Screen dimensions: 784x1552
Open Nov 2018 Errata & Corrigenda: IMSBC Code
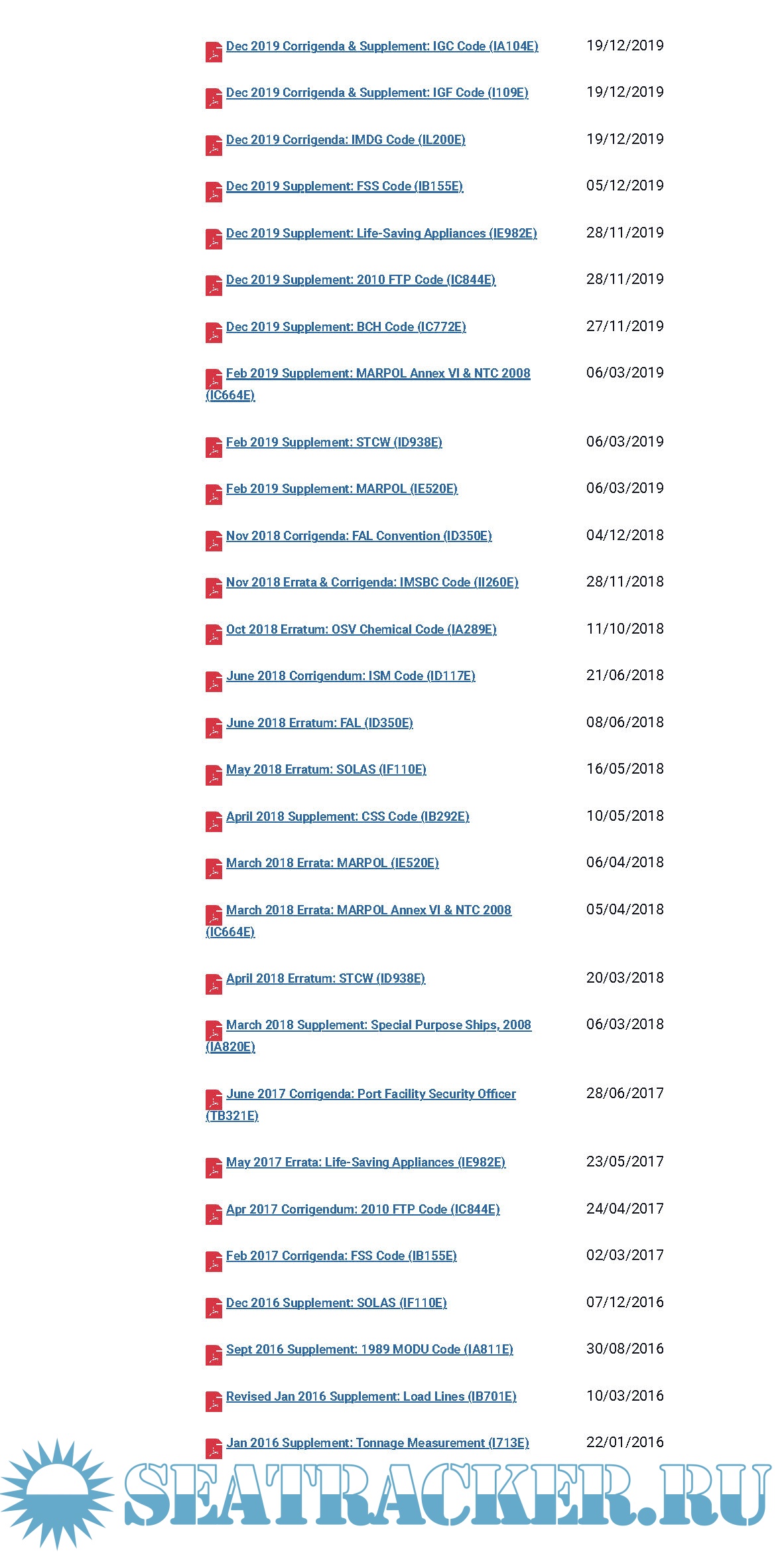click(x=372, y=583)
